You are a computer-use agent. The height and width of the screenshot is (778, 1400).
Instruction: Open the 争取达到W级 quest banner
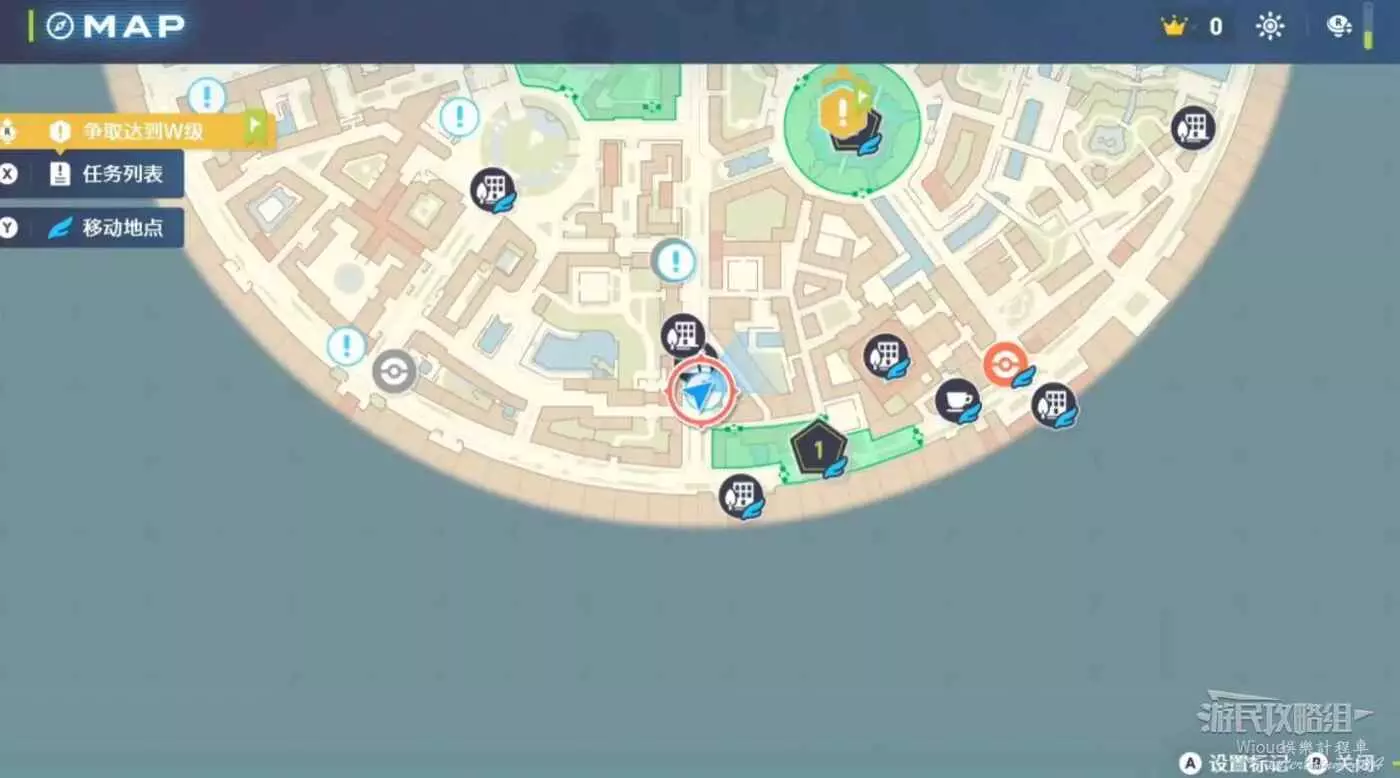140,129
